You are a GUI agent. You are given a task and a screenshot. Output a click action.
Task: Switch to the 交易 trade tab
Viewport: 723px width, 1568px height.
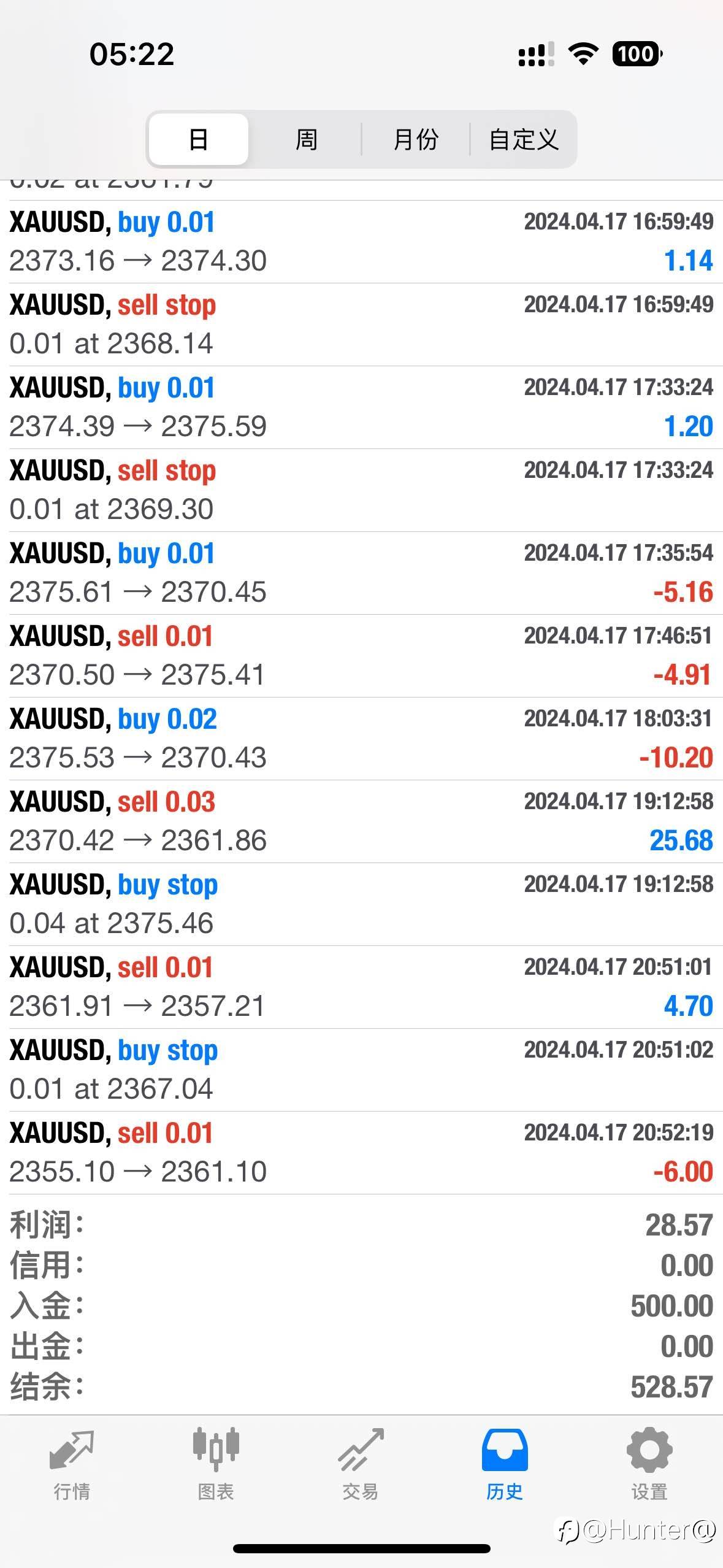click(x=361, y=1464)
